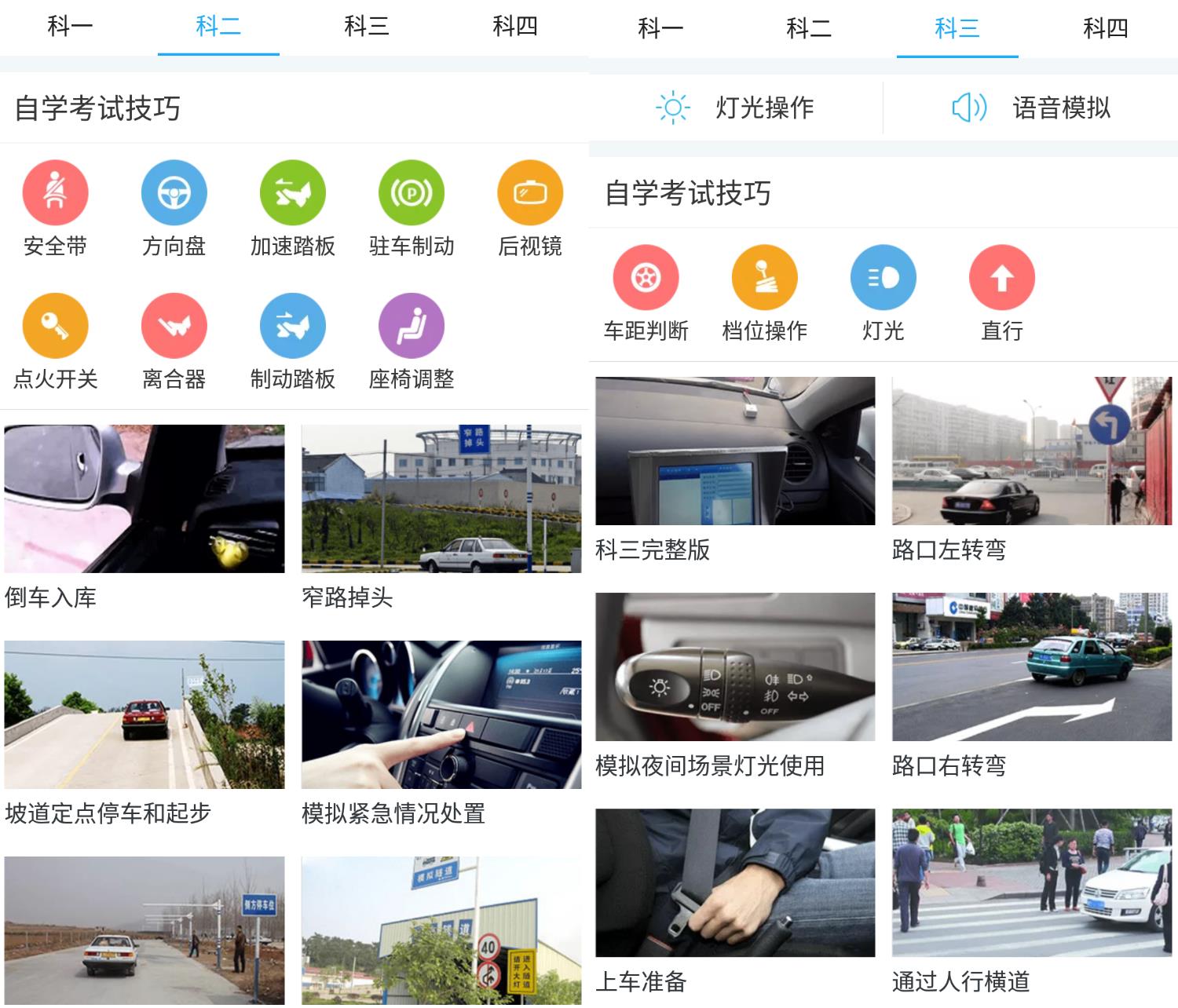Screen dimensions: 1178x1008
Task: View the 坡道定点停车和起步 lesson
Action: [x=145, y=714]
